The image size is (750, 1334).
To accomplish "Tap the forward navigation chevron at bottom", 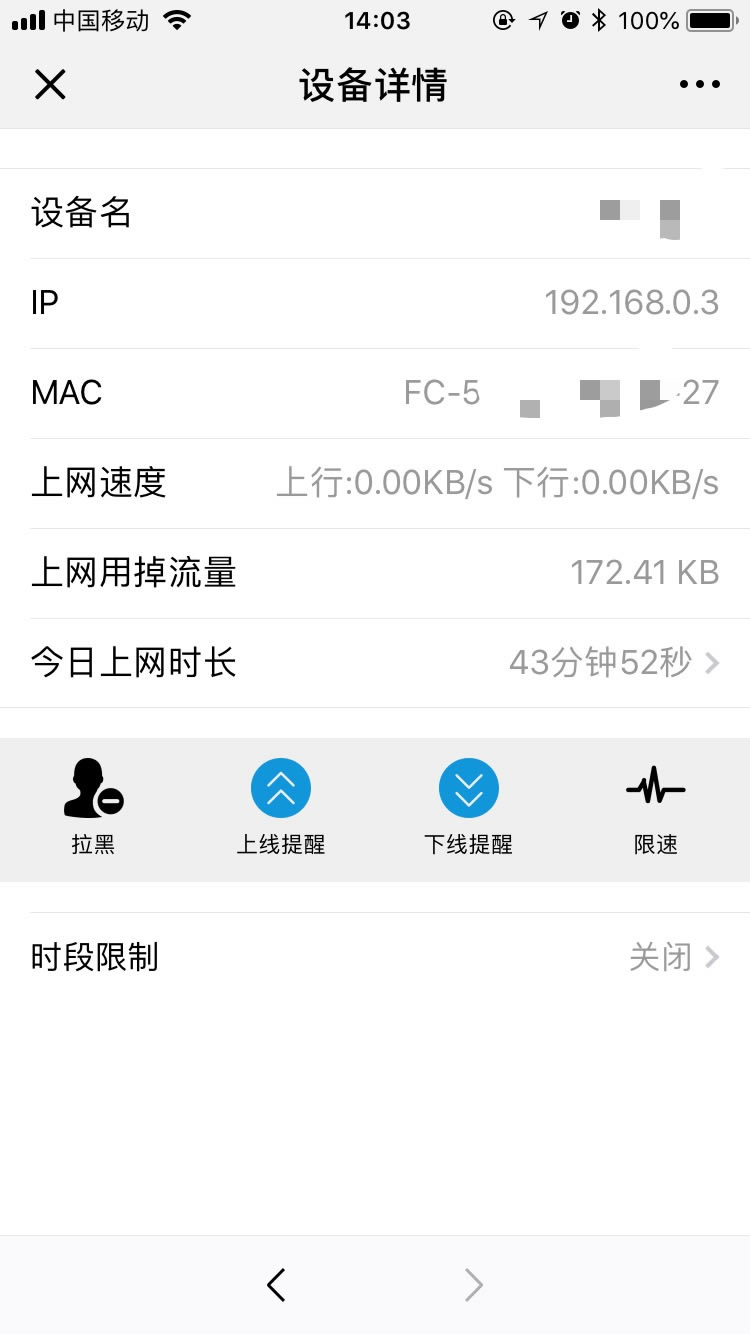I will [472, 1285].
